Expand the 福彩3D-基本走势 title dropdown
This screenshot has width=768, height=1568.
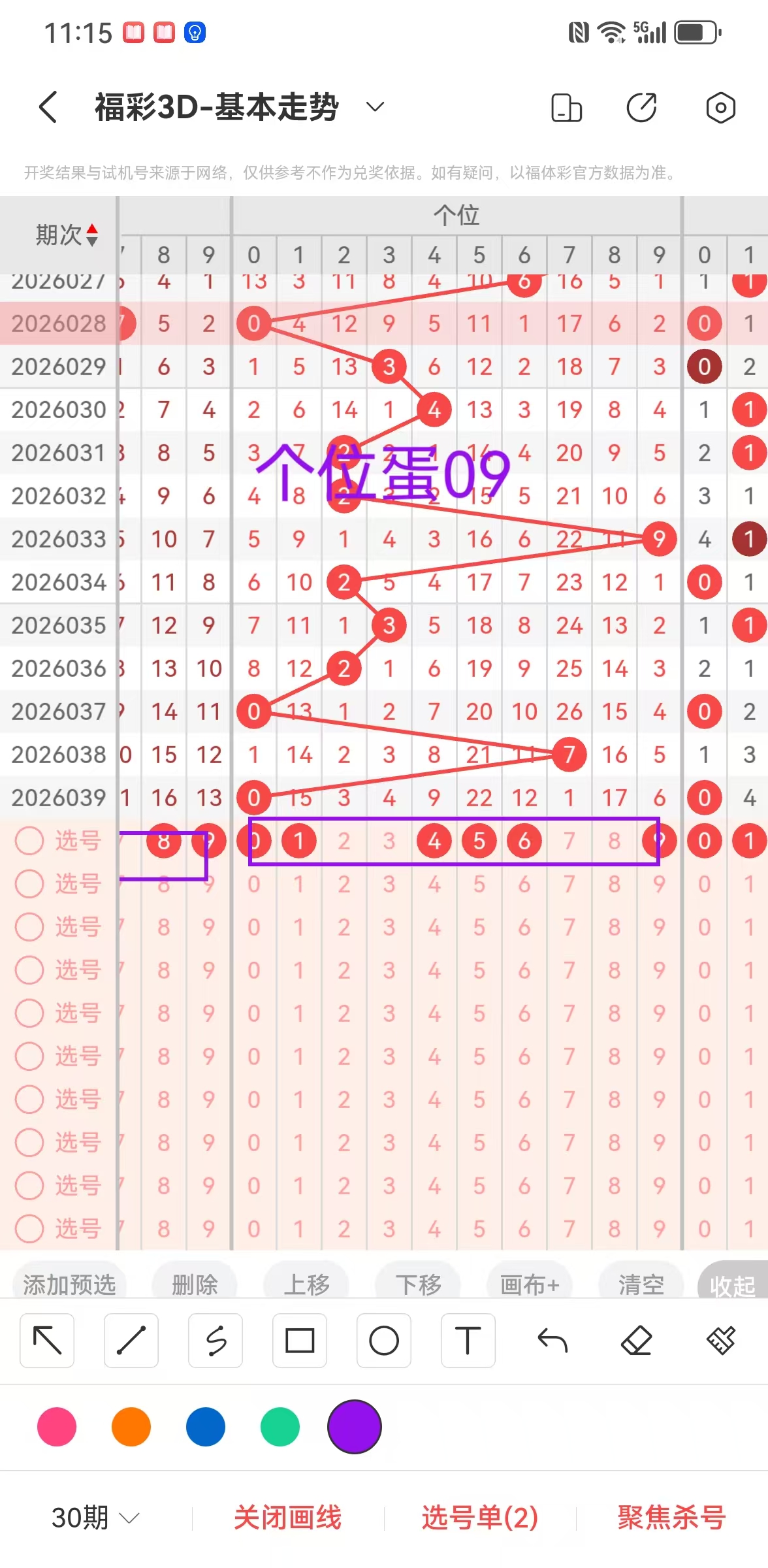click(375, 107)
